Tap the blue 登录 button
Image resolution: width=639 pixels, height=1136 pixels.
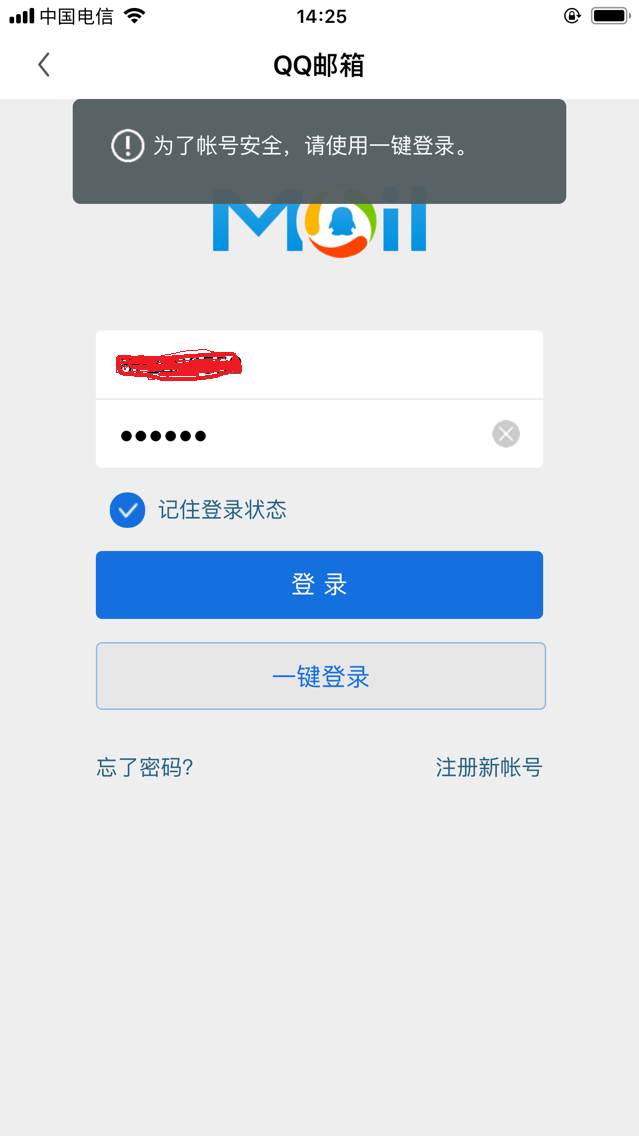319,585
